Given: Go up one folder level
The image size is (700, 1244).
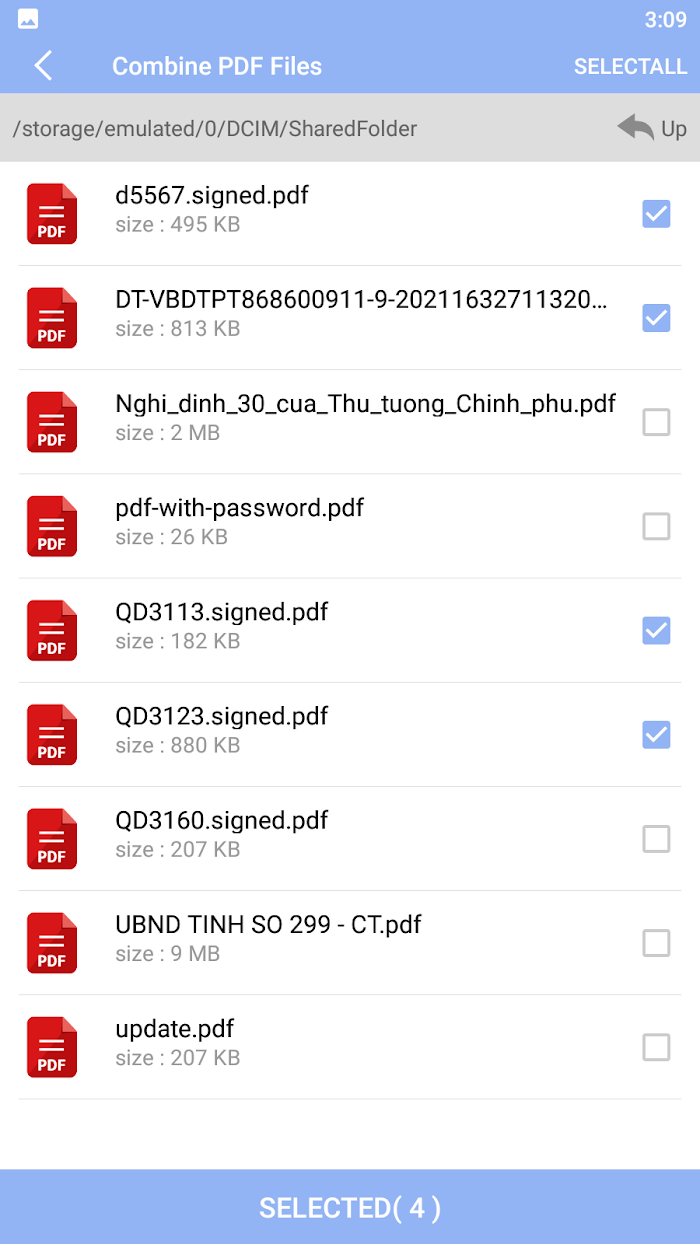Looking at the screenshot, I should (652, 128).
